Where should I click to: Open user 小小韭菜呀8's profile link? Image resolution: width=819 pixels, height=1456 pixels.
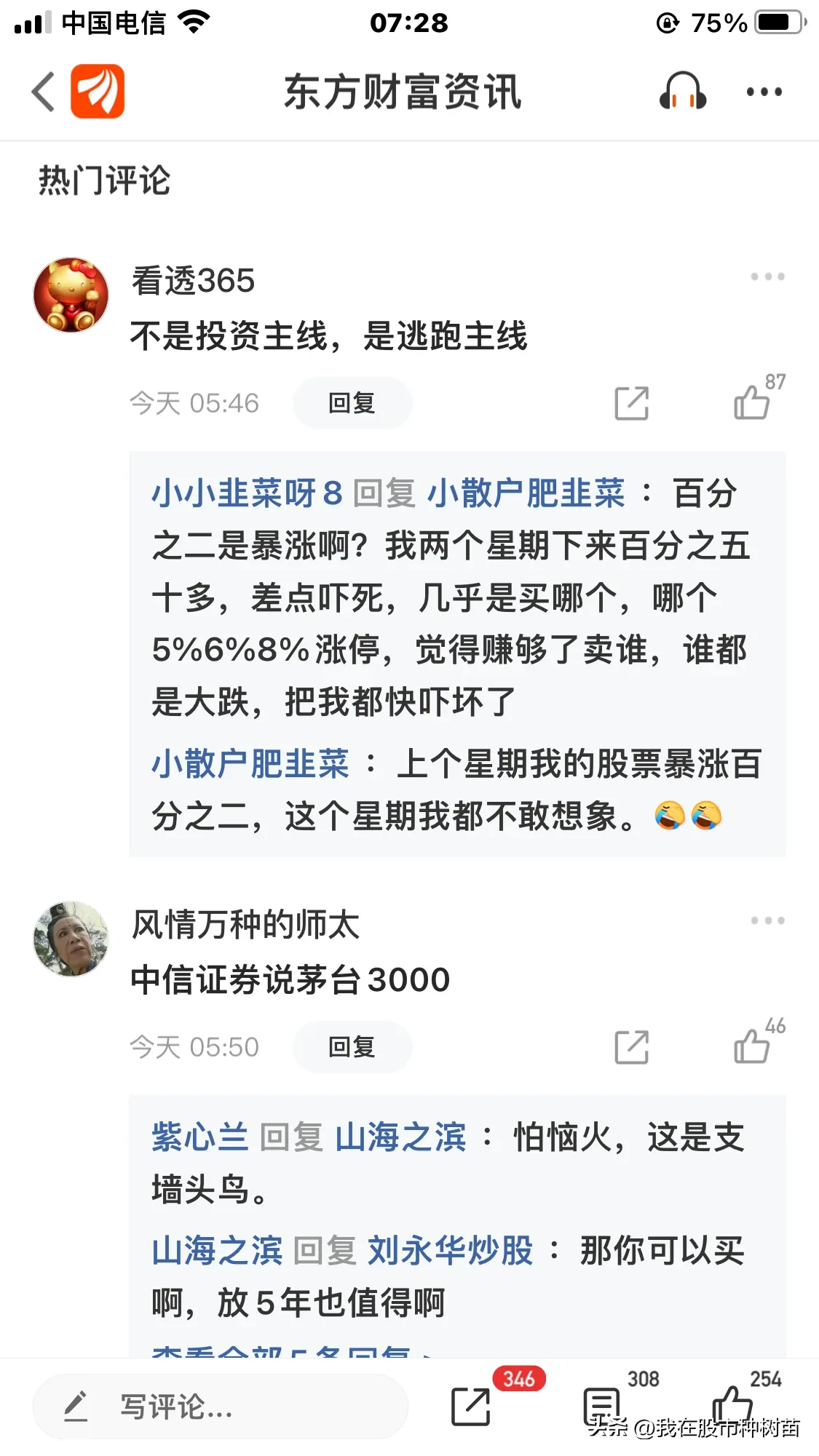[247, 493]
